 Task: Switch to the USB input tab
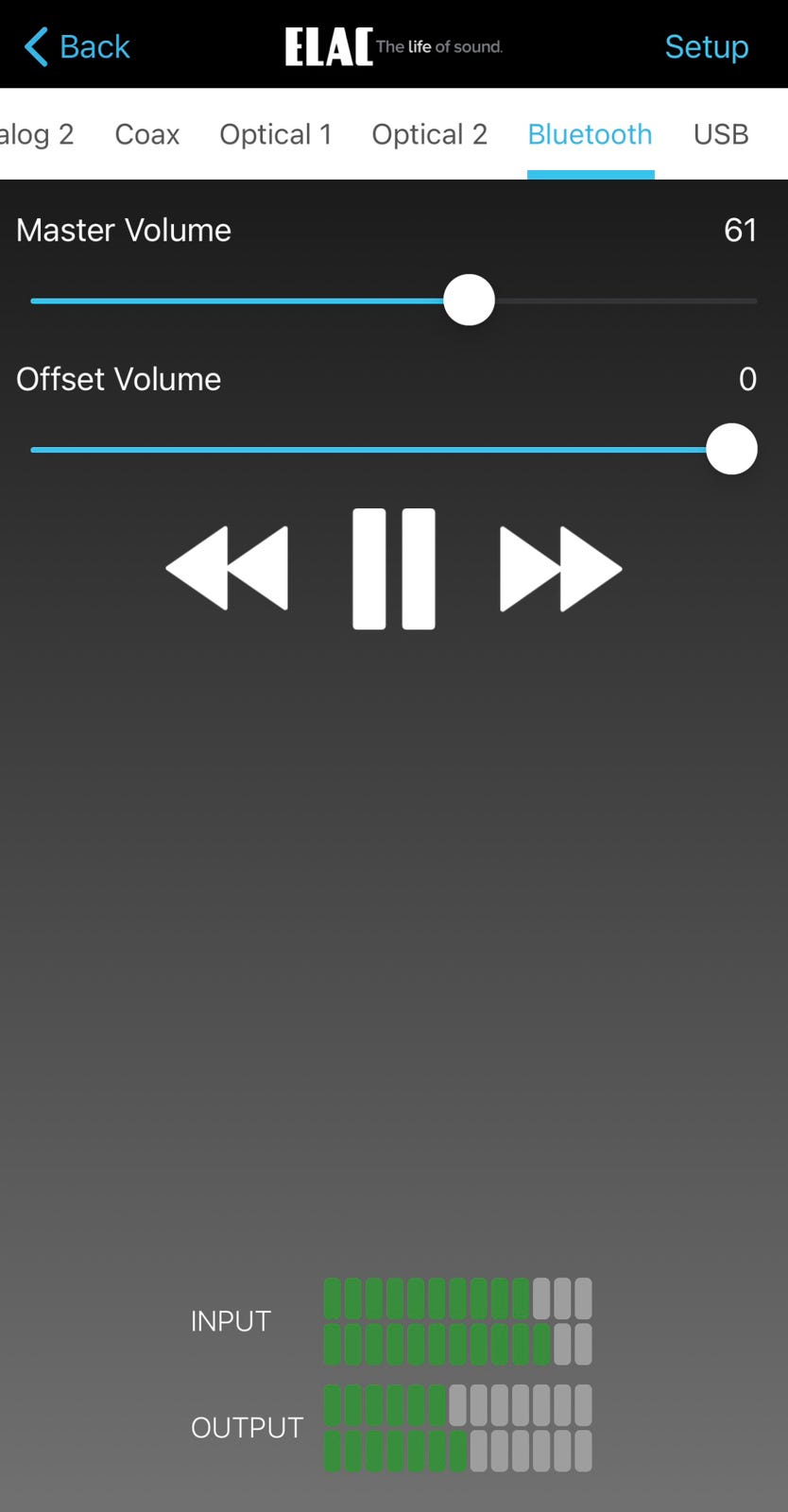pos(720,134)
